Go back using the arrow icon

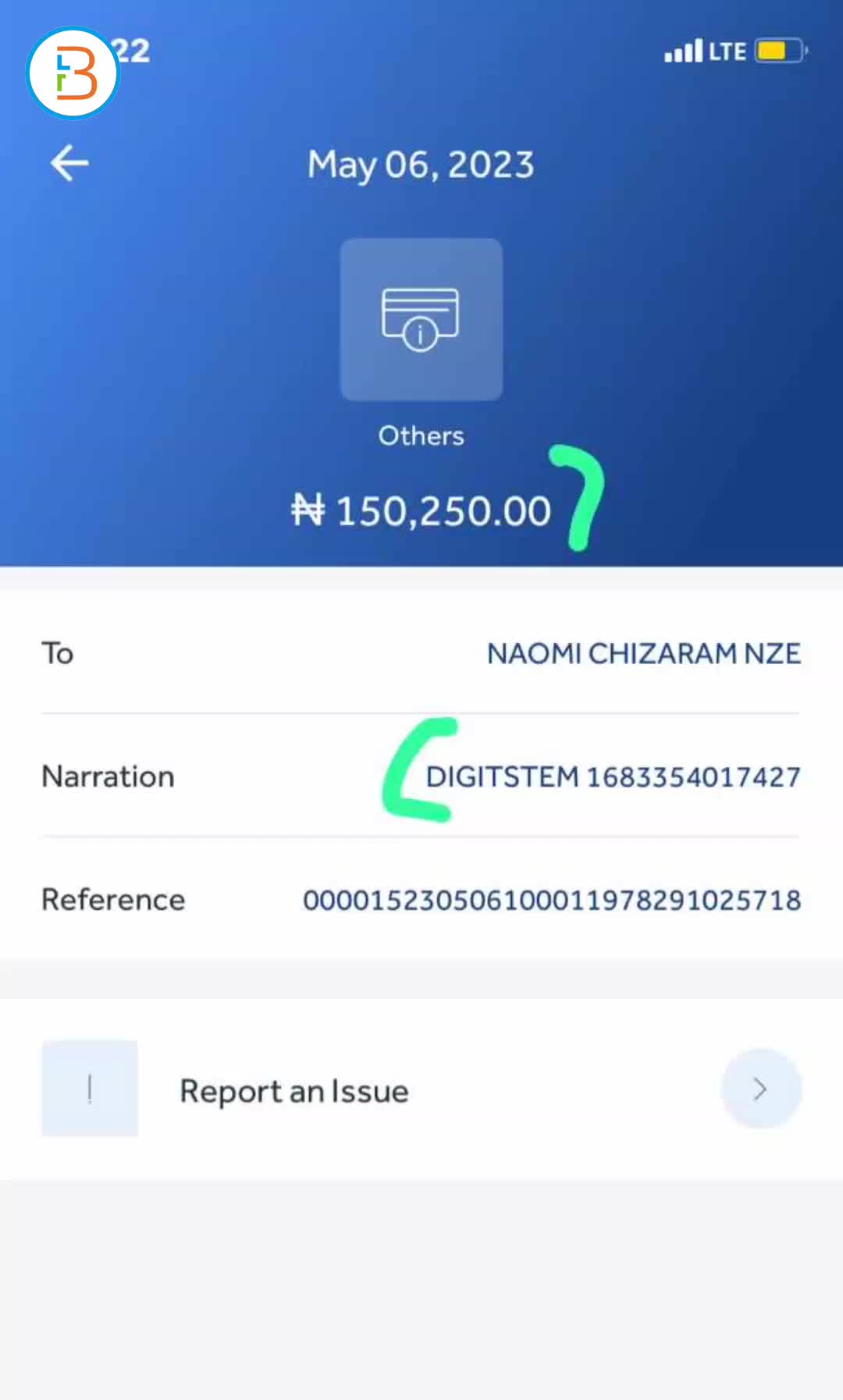pyautogui.click(x=69, y=163)
